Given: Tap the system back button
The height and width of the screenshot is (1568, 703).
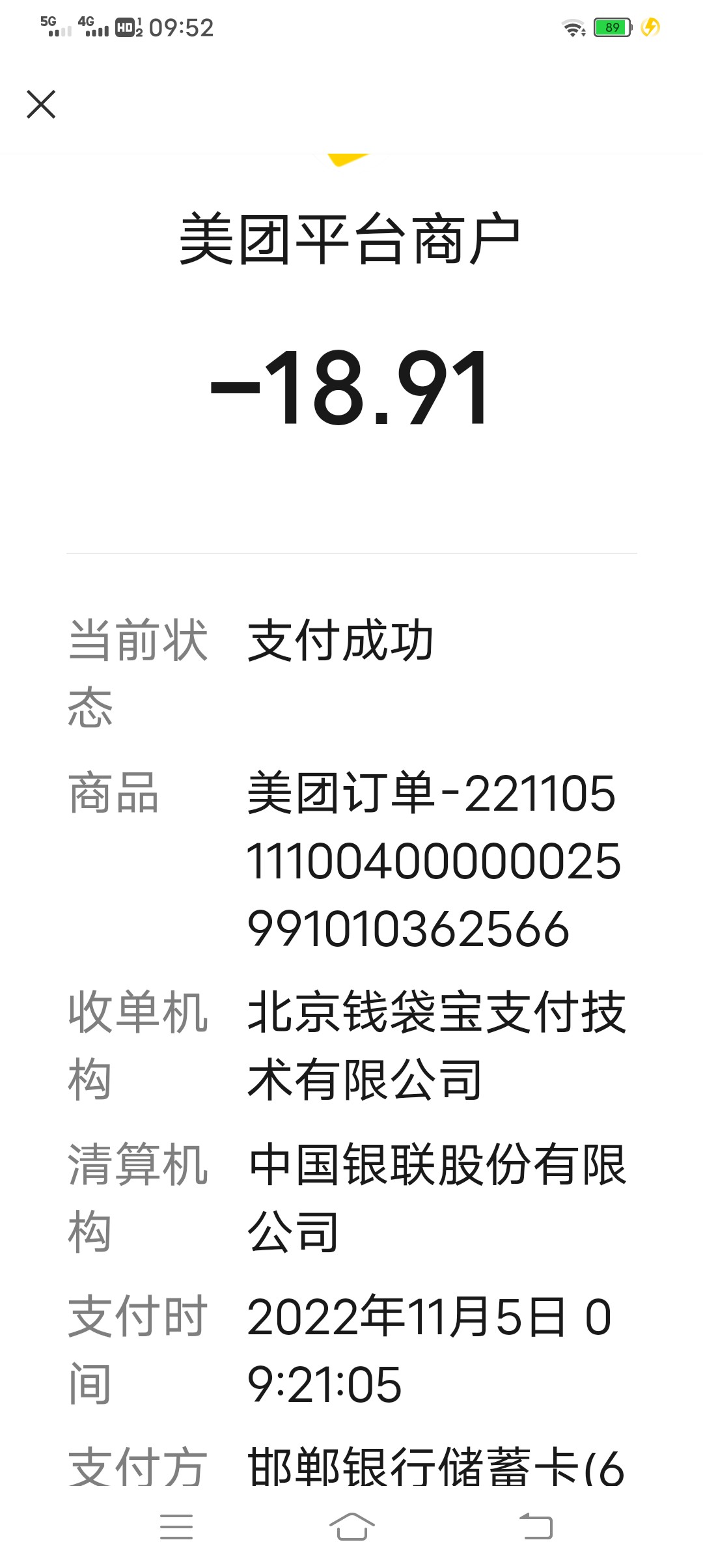Looking at the screenshot, I should [536, 1527].
